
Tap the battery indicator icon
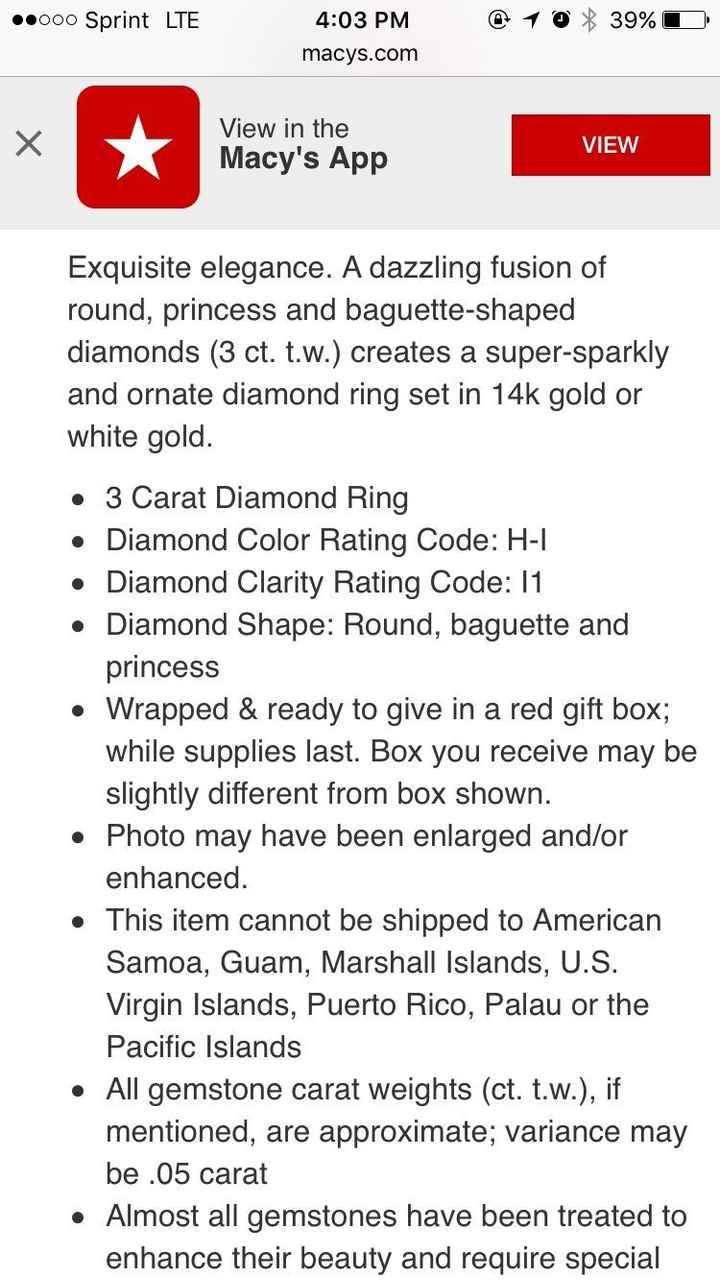686,18
